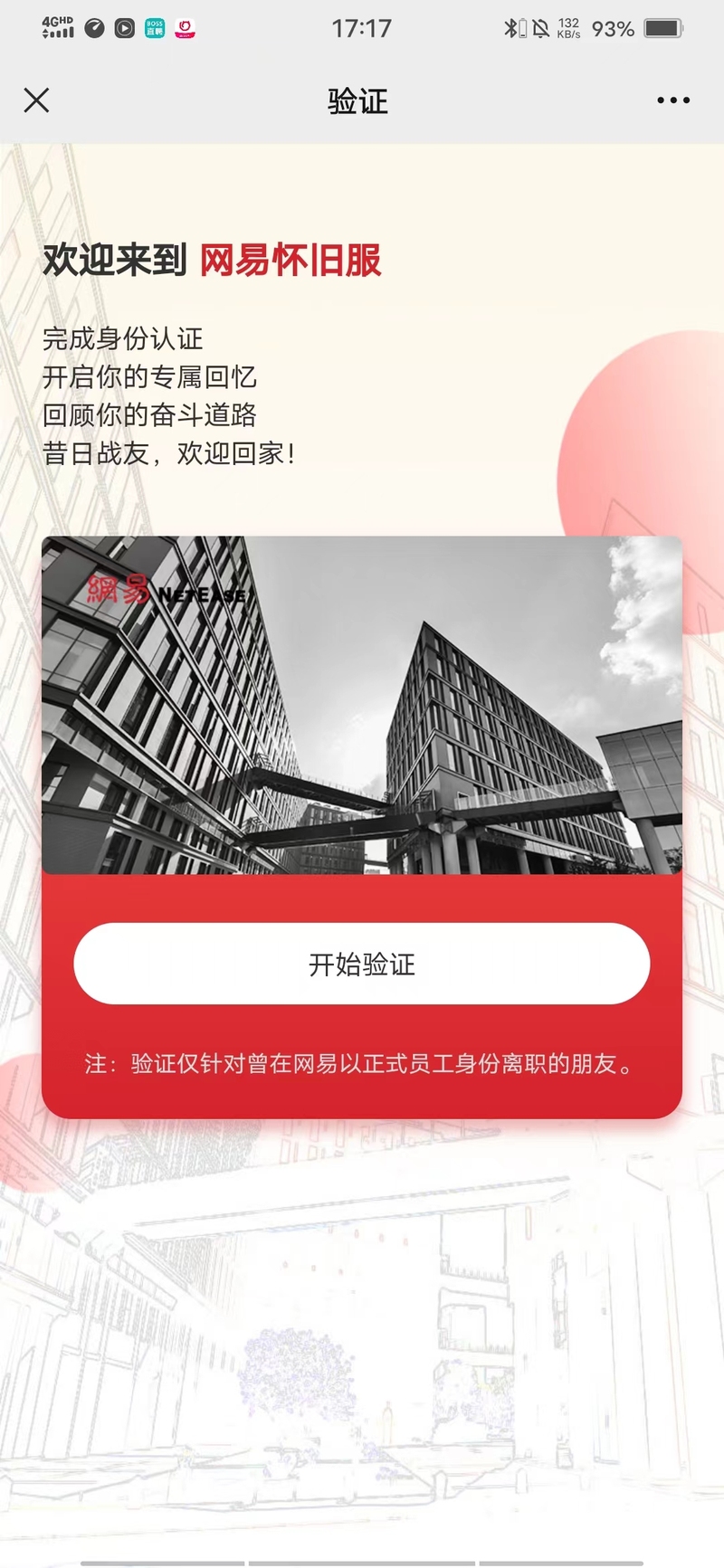Open the three-dot overflow menu
The width and height of the screenshot is (724, 1568).
673,100
